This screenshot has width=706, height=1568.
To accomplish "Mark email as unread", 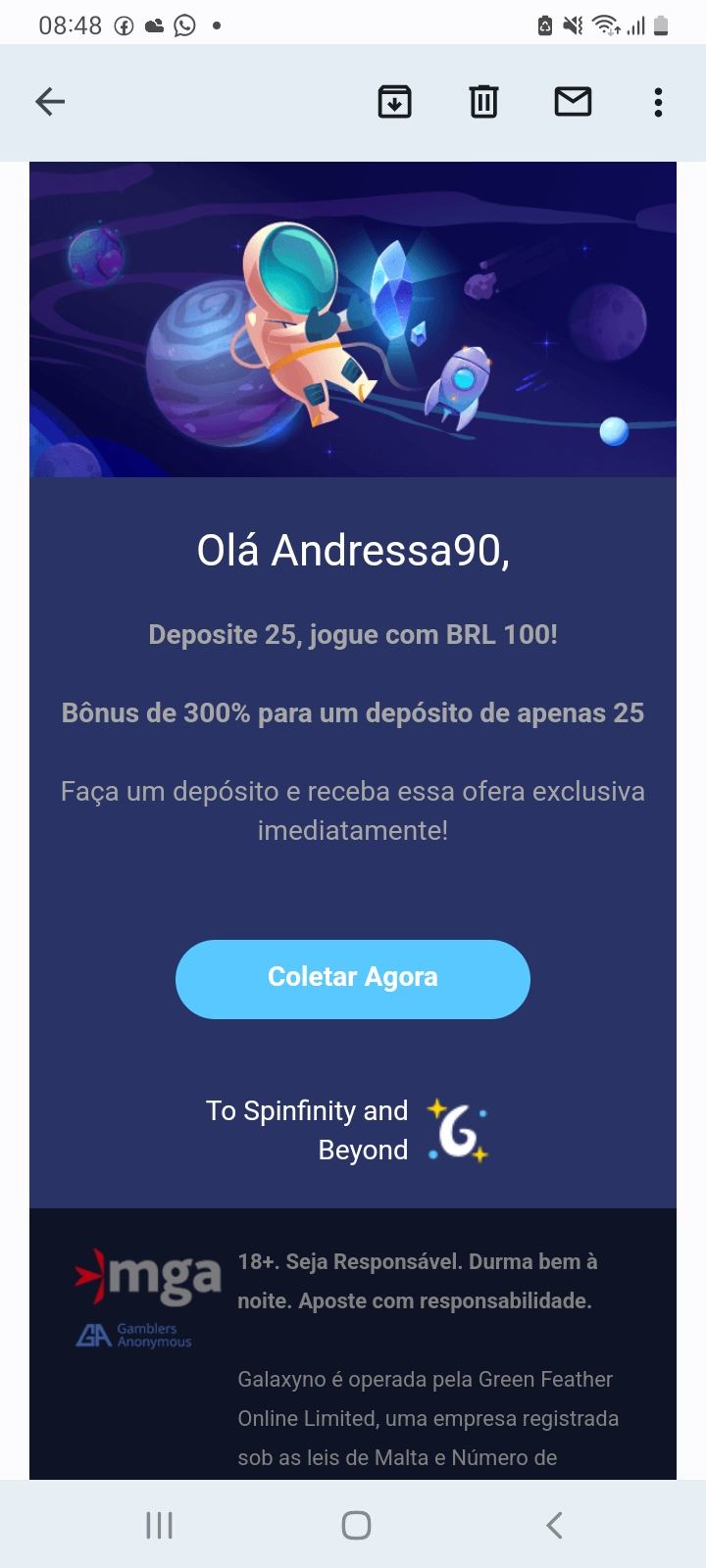I will (x=573, y=101).
